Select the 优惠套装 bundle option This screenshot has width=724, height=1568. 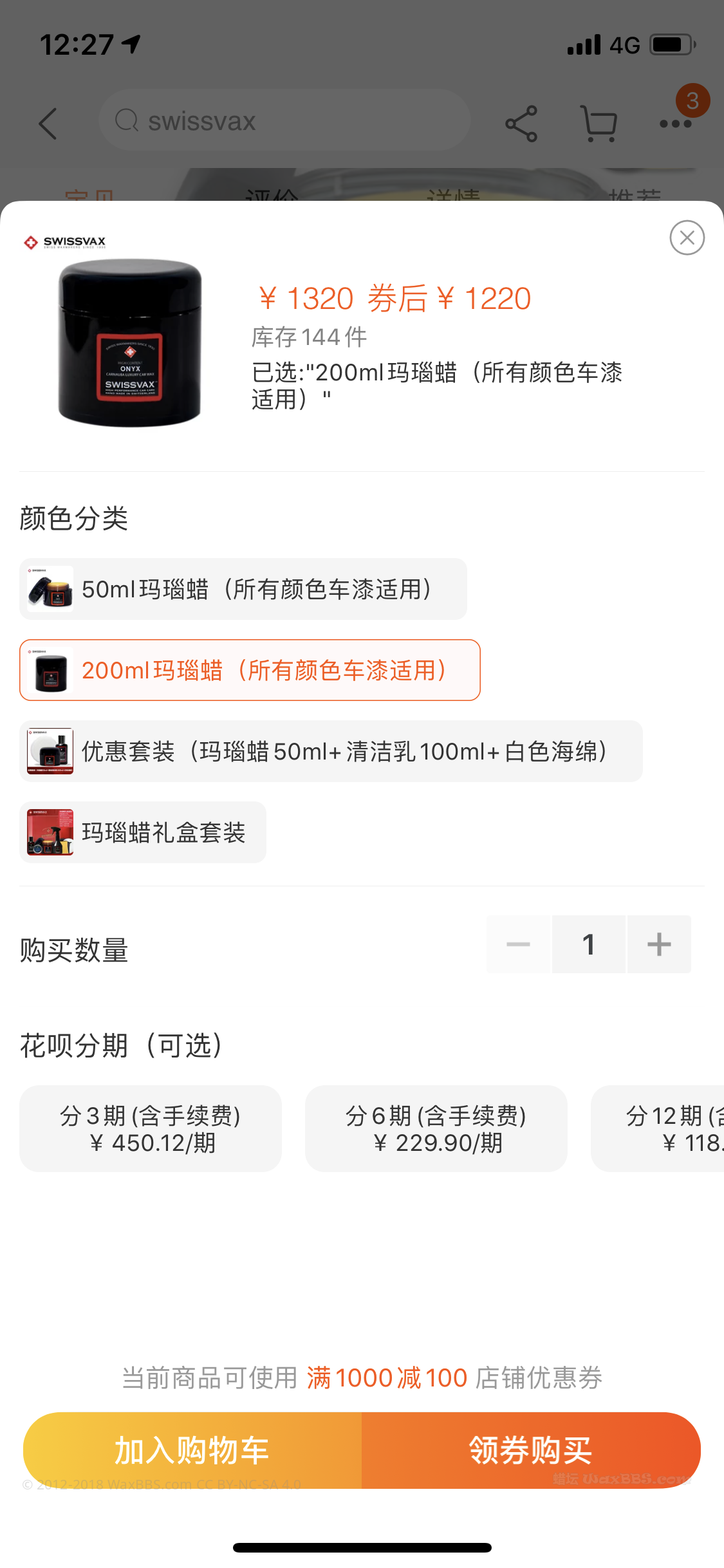pos(331,751)
